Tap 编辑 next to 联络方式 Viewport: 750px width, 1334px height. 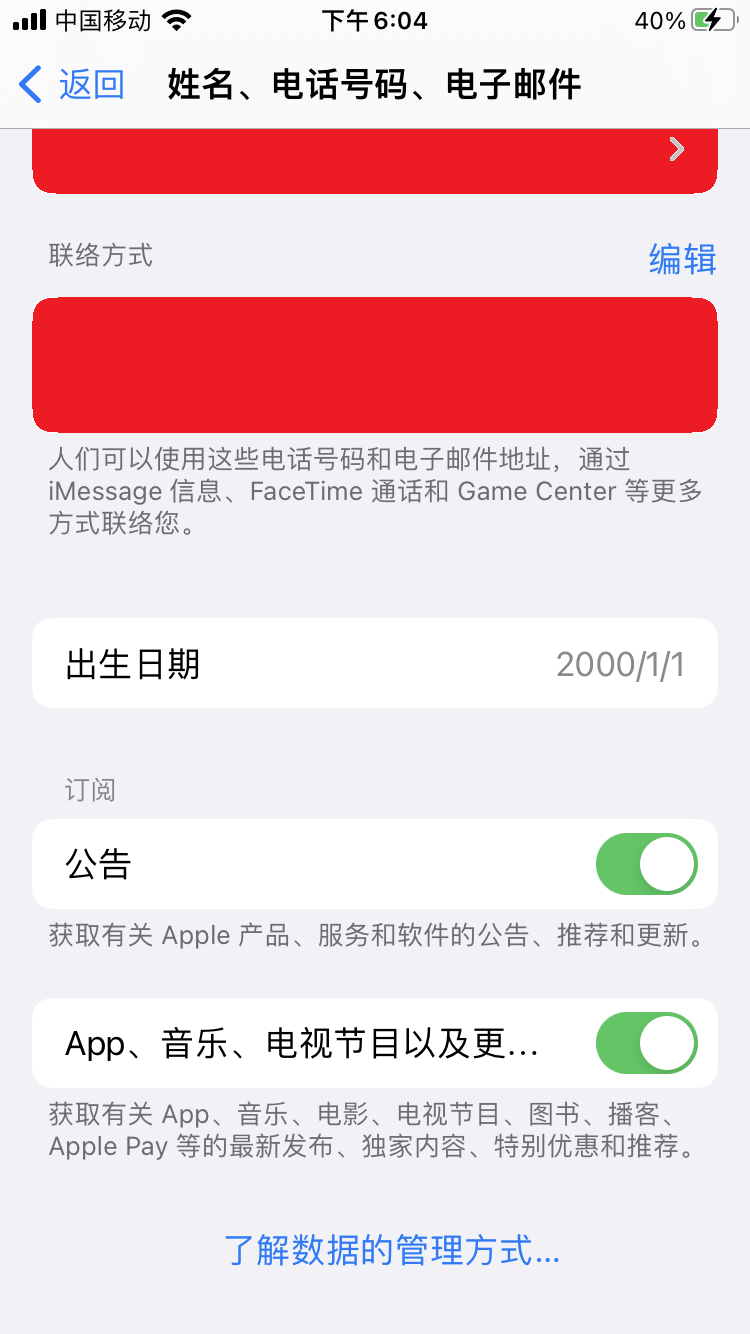tap(682, 259)
